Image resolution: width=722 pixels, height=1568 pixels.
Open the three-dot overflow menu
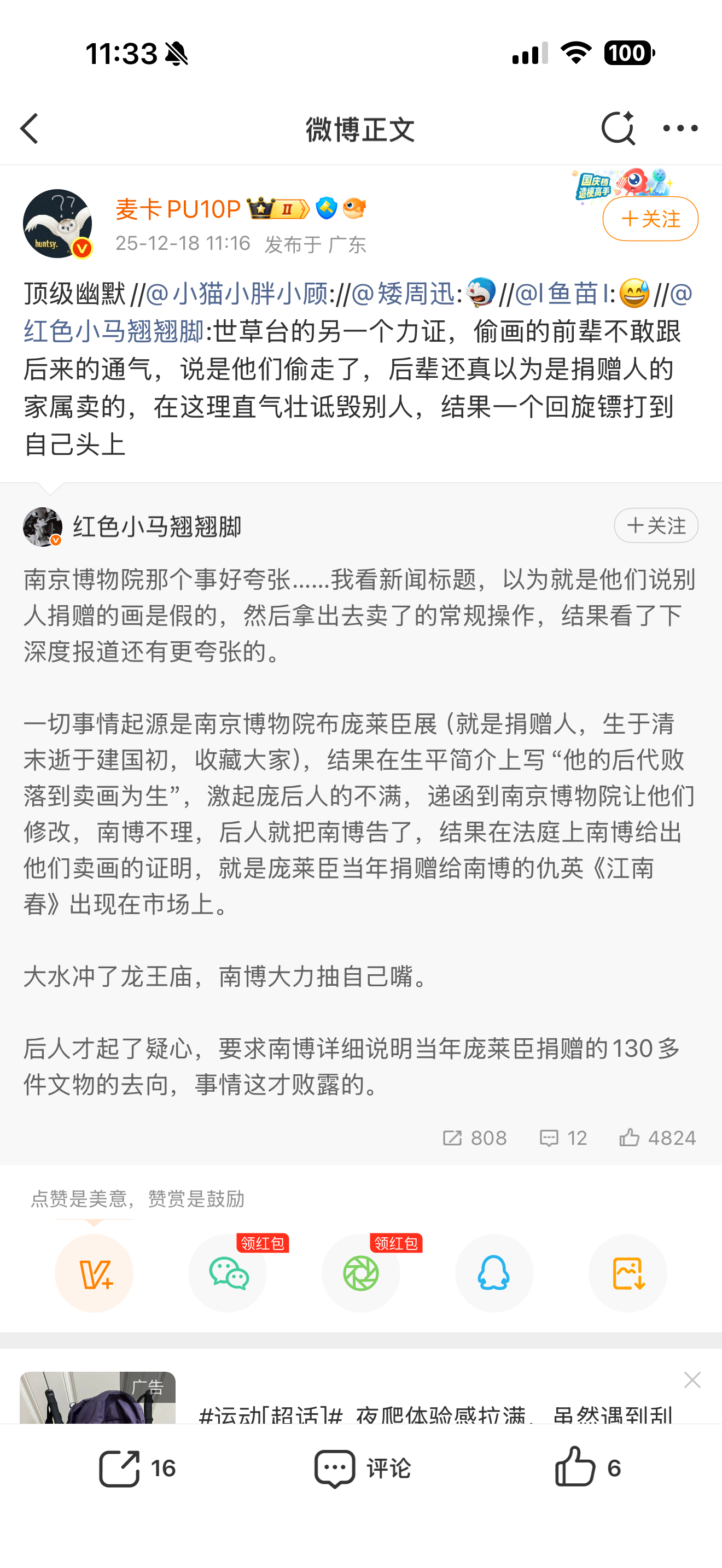680,128
